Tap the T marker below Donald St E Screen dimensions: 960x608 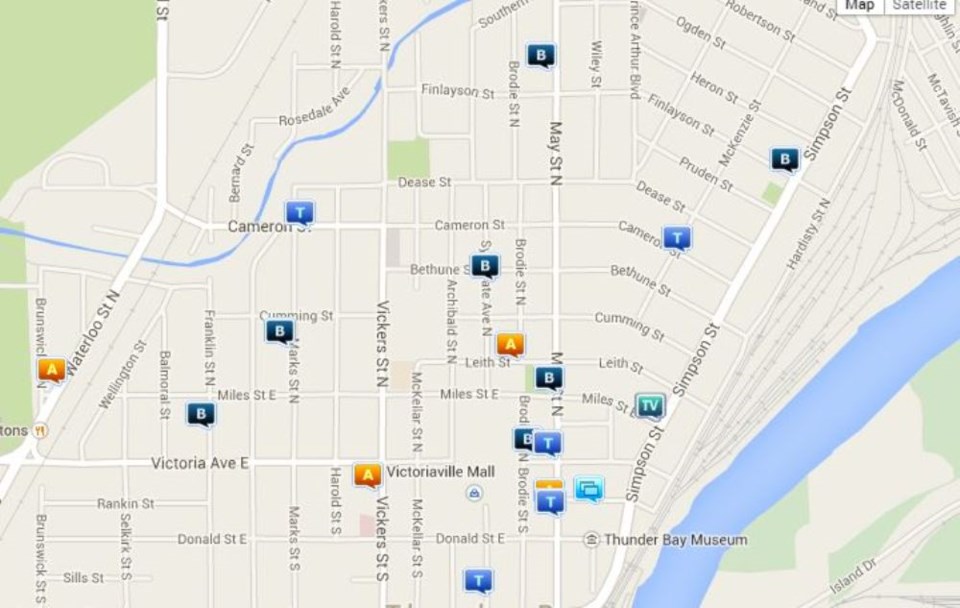(478, 580)
